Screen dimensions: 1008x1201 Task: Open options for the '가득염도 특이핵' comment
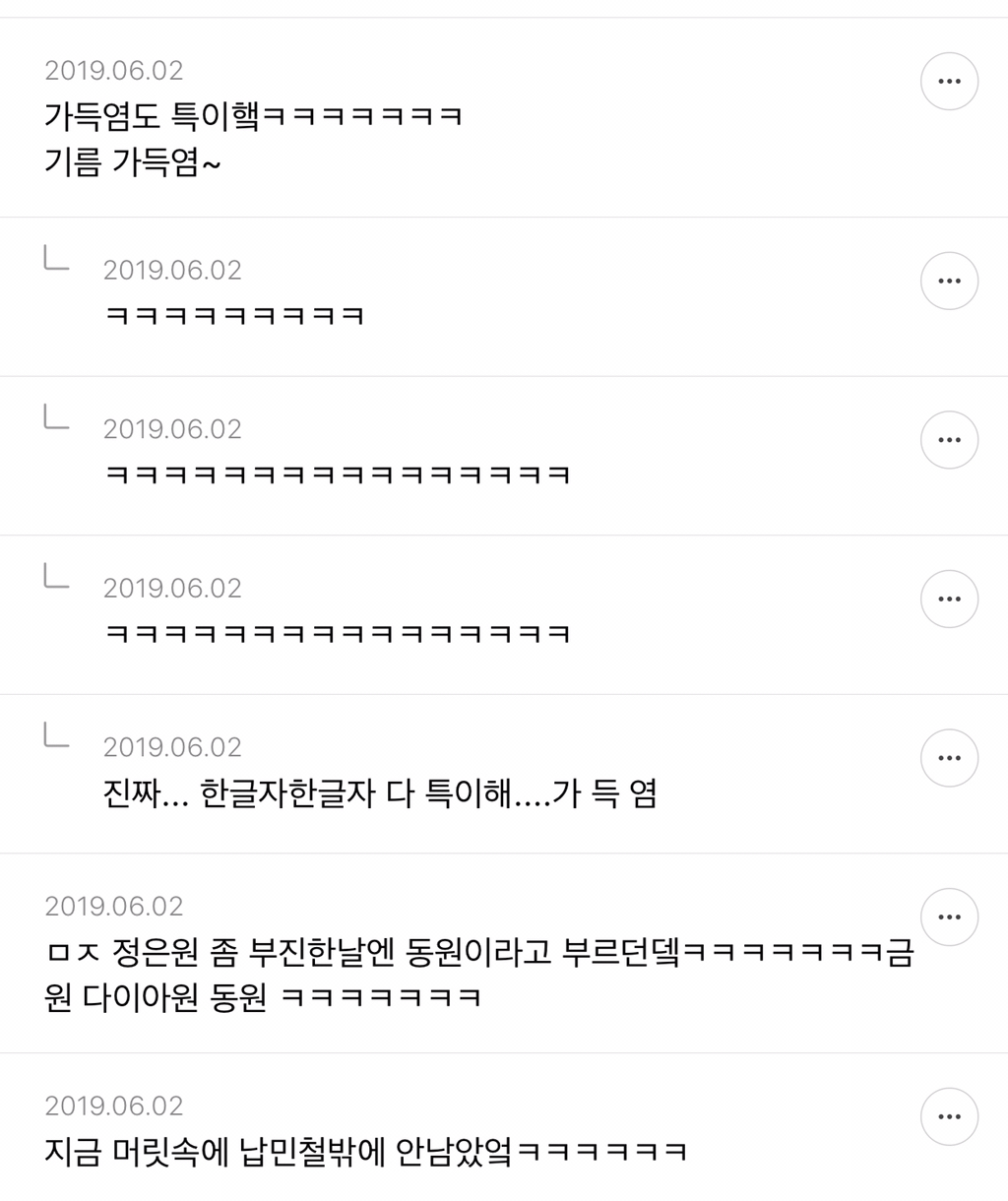click(949, 81)
